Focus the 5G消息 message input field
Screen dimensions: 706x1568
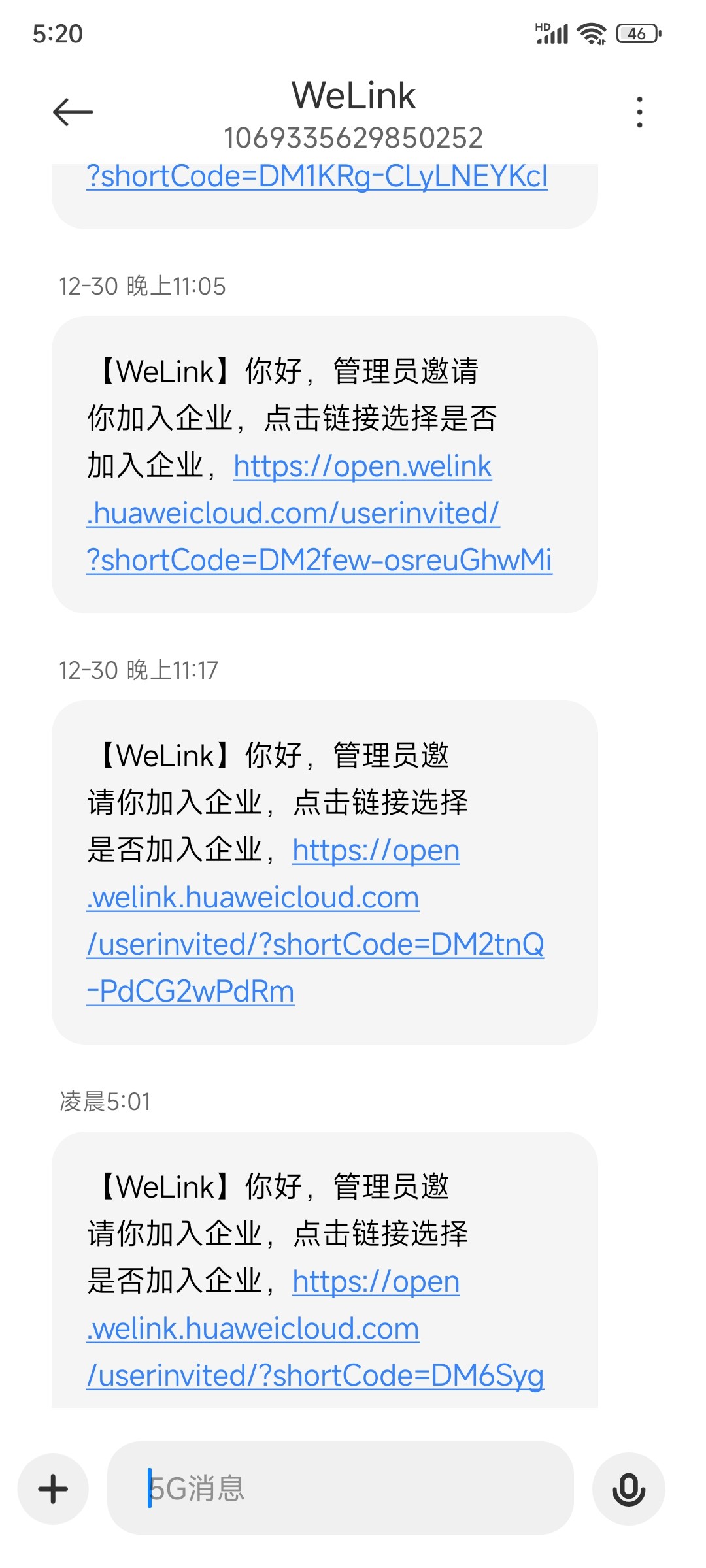point(340,1488)
